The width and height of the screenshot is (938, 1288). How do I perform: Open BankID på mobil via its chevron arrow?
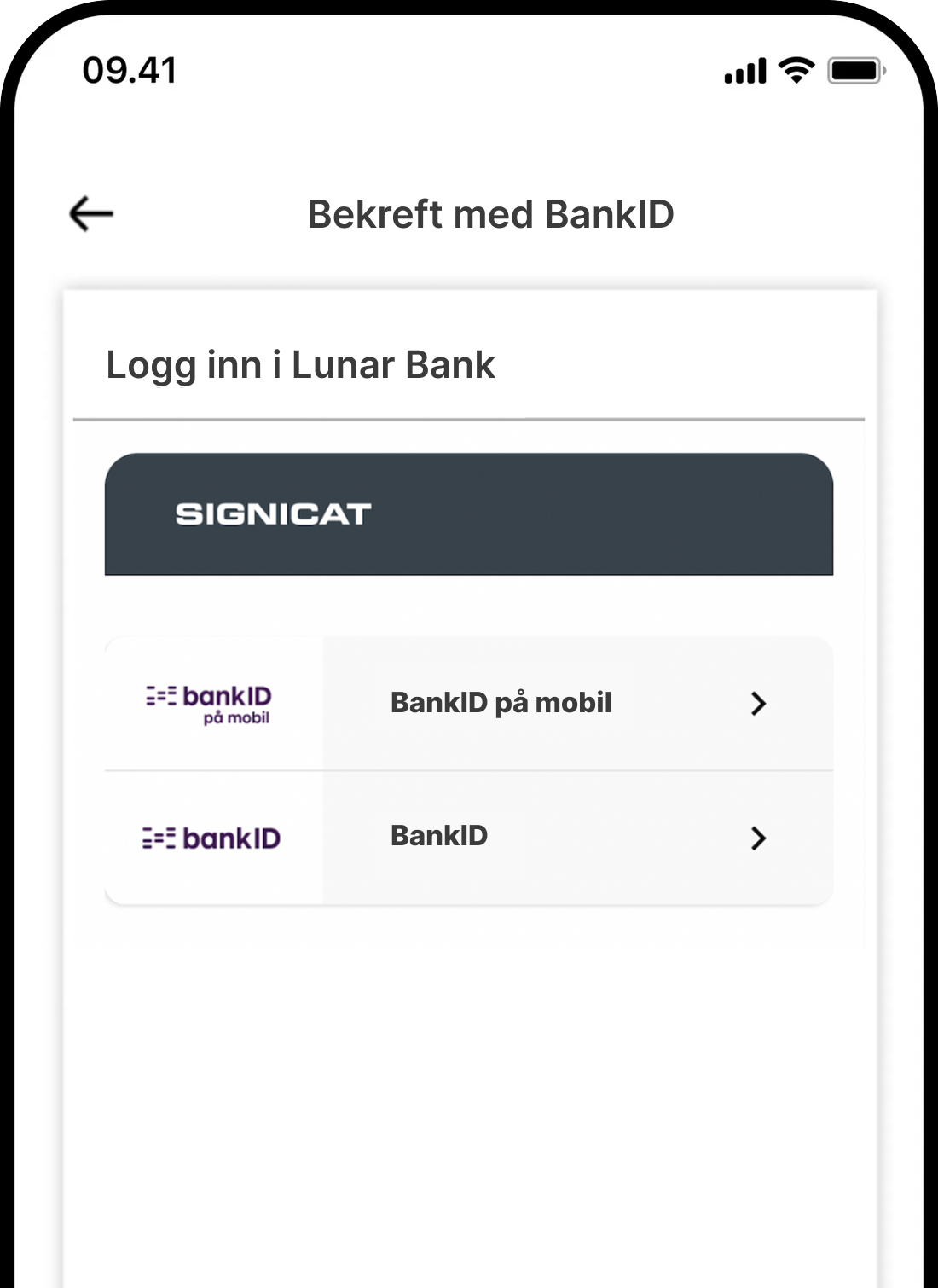coord(759,703)
